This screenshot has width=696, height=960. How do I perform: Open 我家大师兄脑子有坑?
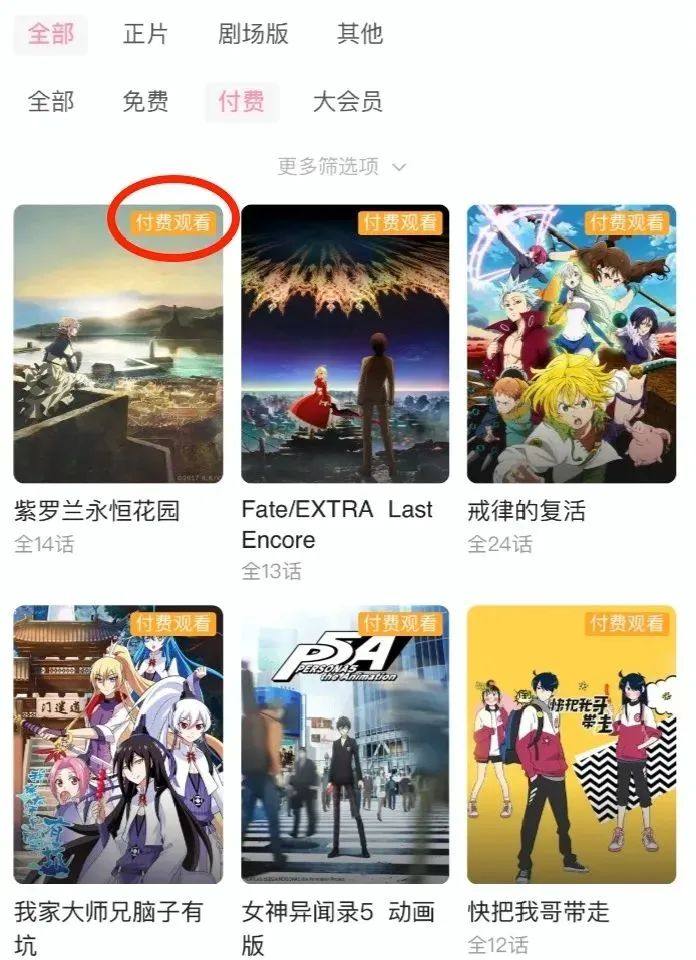point(118,745)
